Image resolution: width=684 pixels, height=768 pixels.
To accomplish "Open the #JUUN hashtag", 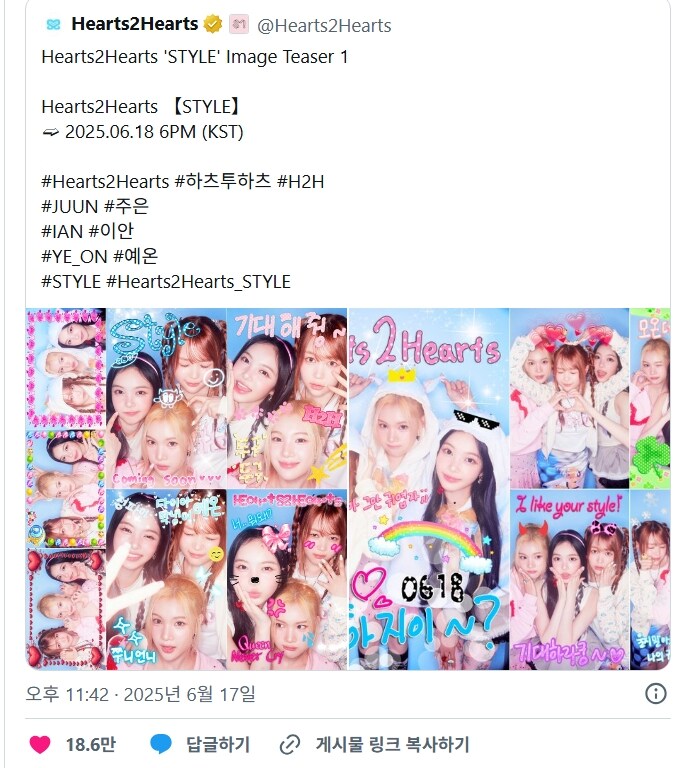I will (70, 206).
